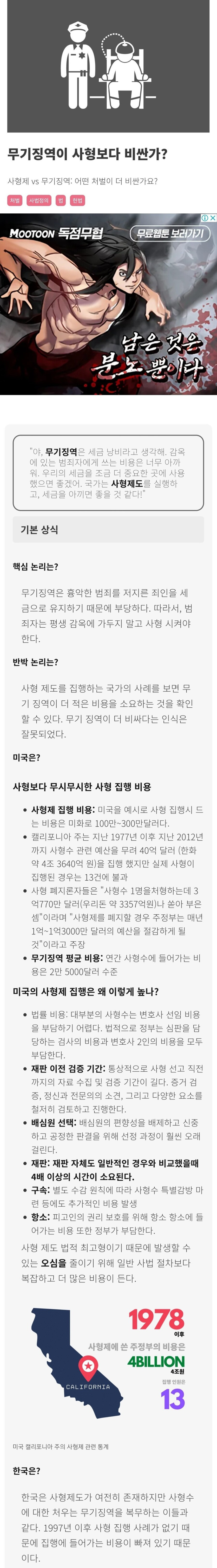The image size is (217, 1568).
Task: Open the Mootoon webtoon ad banner
Action: point(108,316)
